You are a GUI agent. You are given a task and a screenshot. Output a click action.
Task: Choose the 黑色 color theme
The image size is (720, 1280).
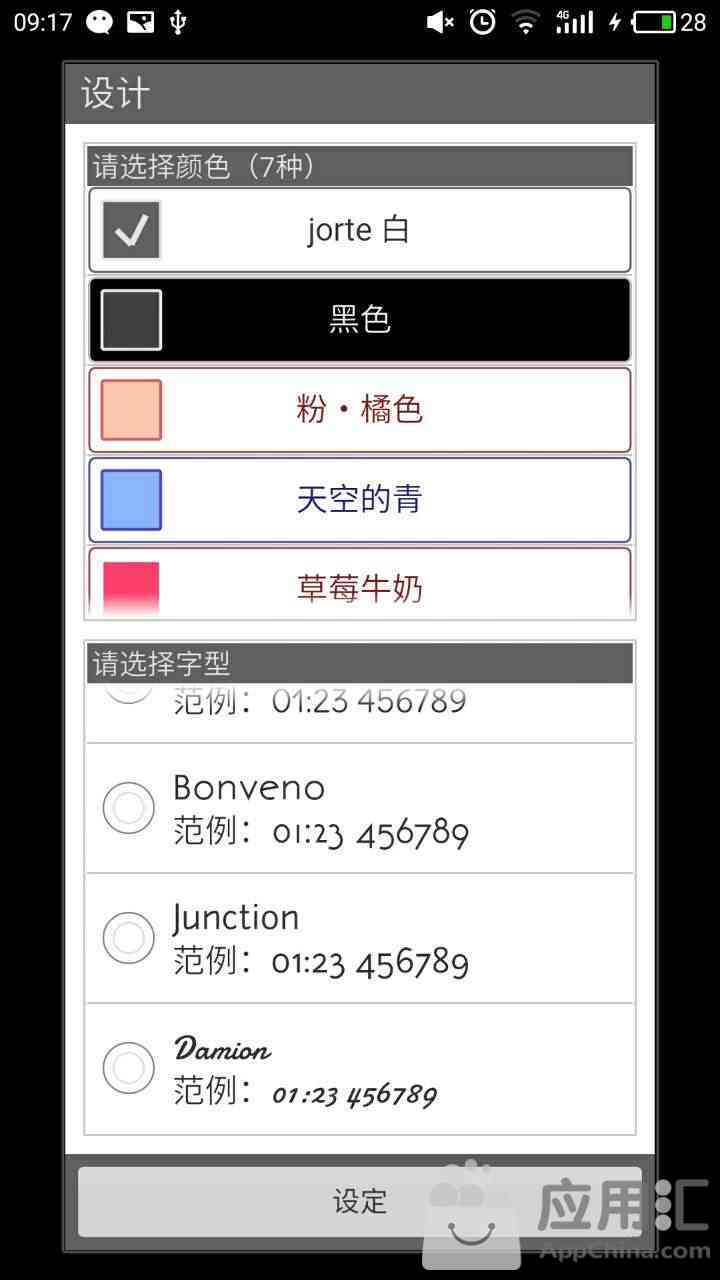click(x=359, y=320)
